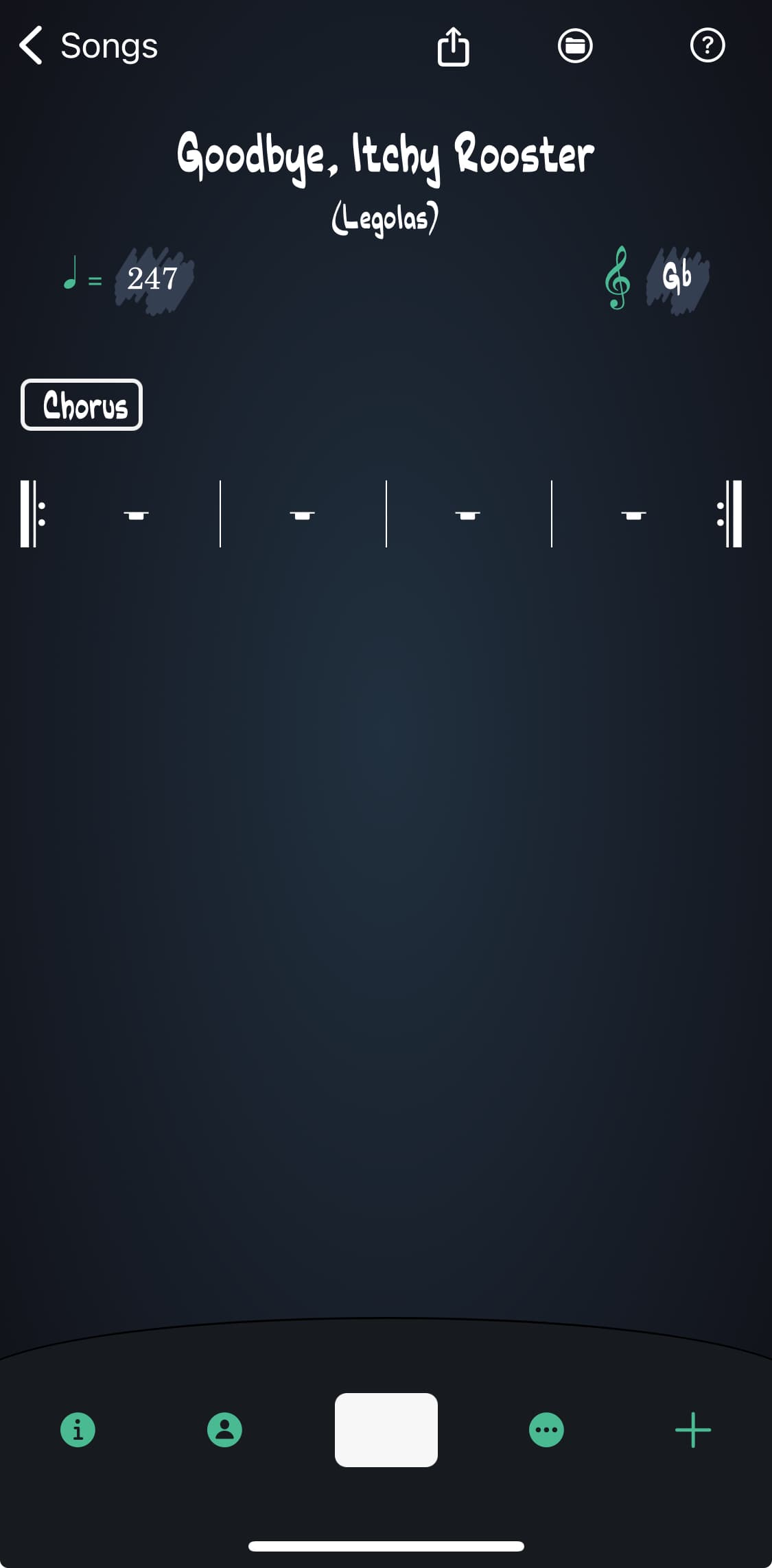Open the song info button
Viewport: 772px width, 1568px height.
tap(78, 1430)
